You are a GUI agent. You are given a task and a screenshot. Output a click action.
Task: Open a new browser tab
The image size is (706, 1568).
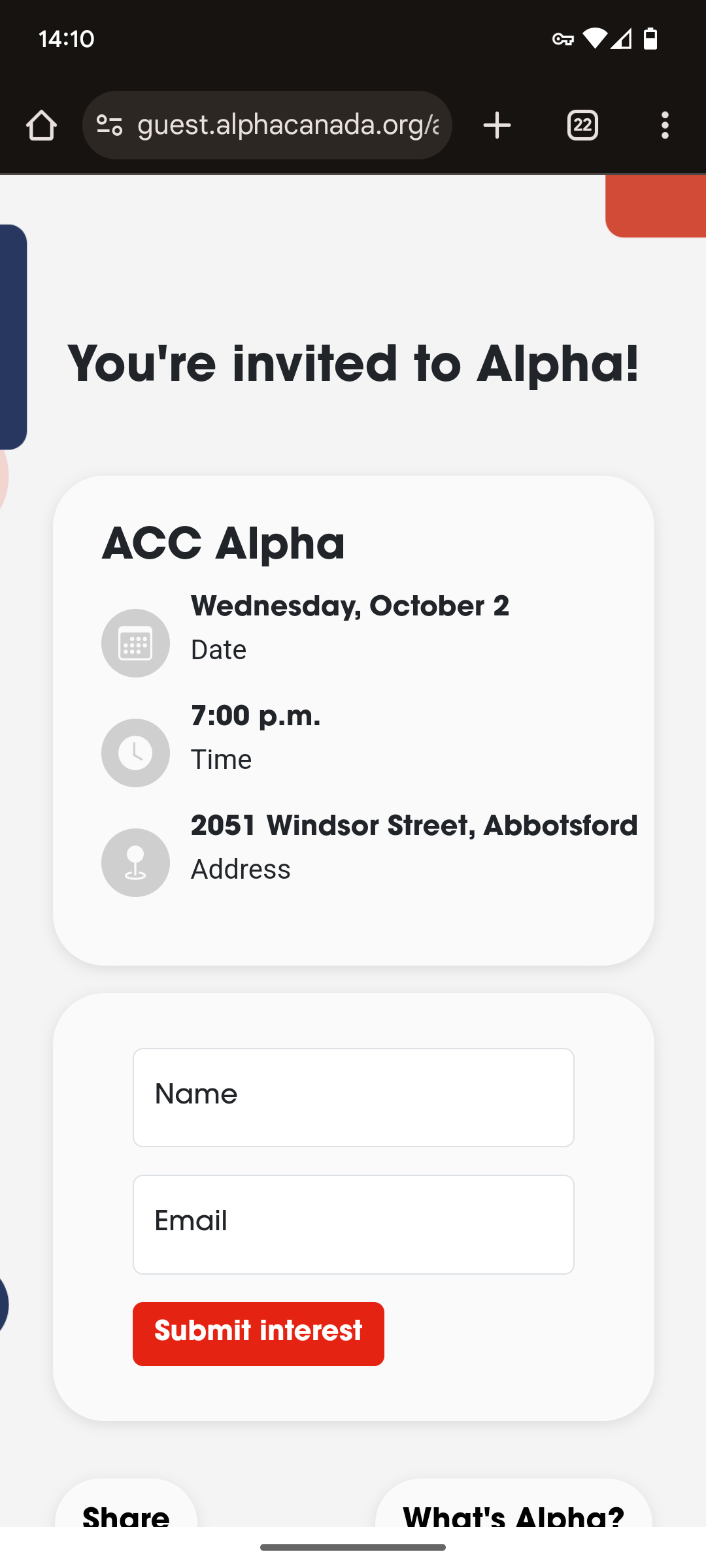point(497,125)
